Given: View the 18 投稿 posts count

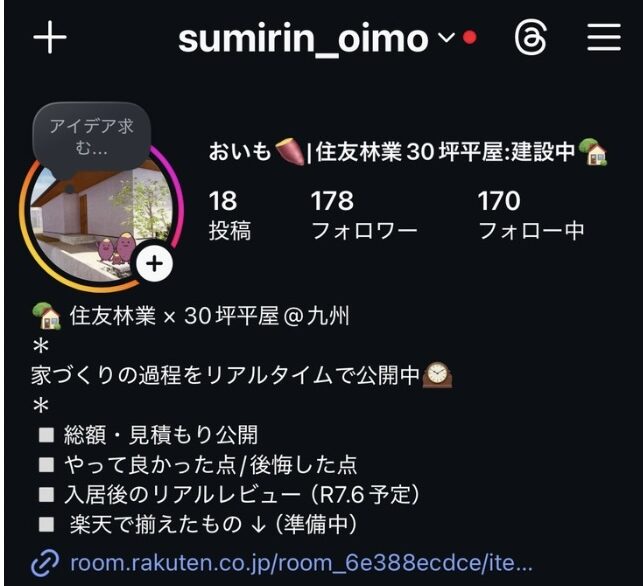Looking at the screenshot, I should click(224, 215).
